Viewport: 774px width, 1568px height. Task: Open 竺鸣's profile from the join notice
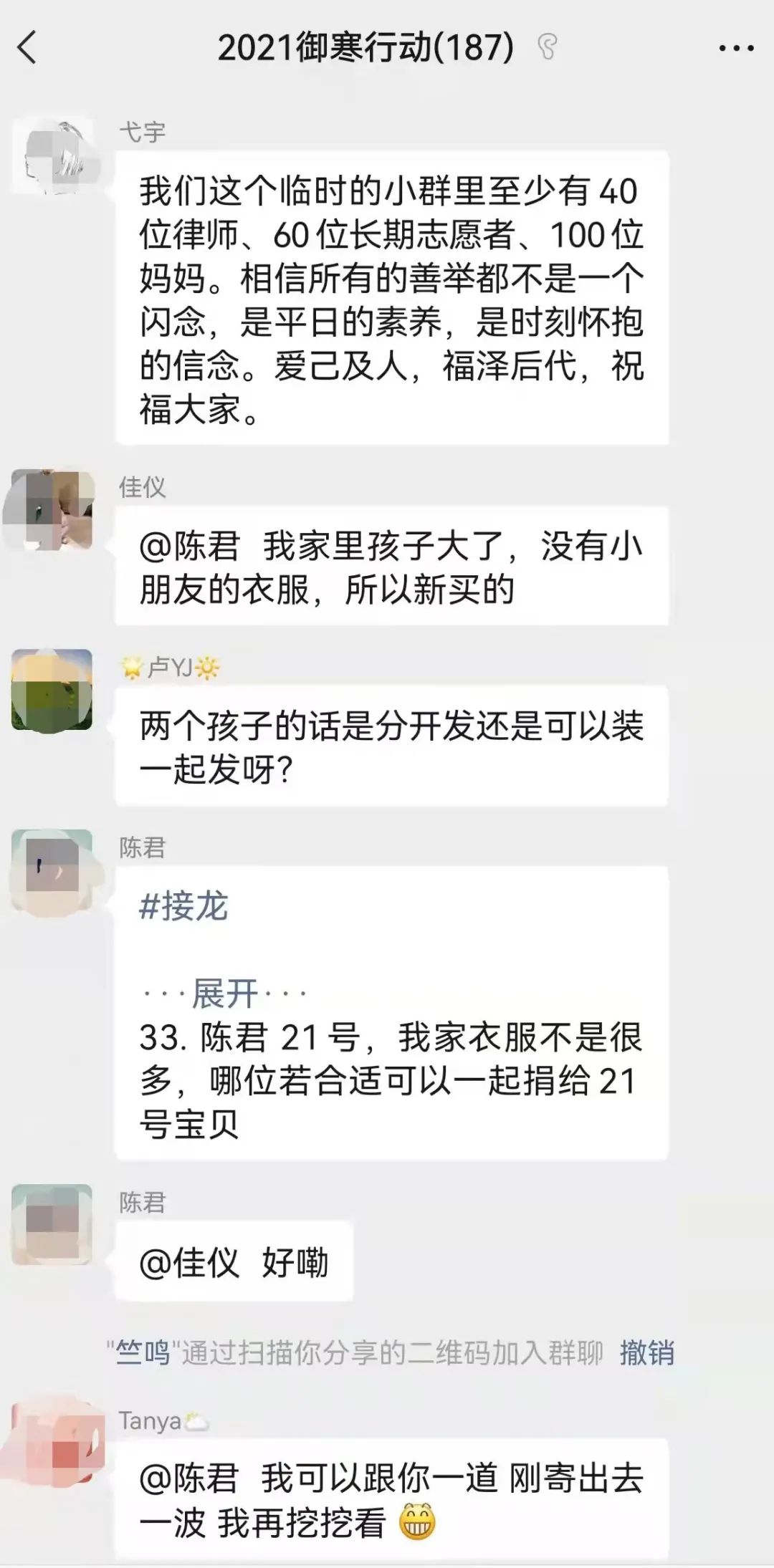tap(143, 1353)
